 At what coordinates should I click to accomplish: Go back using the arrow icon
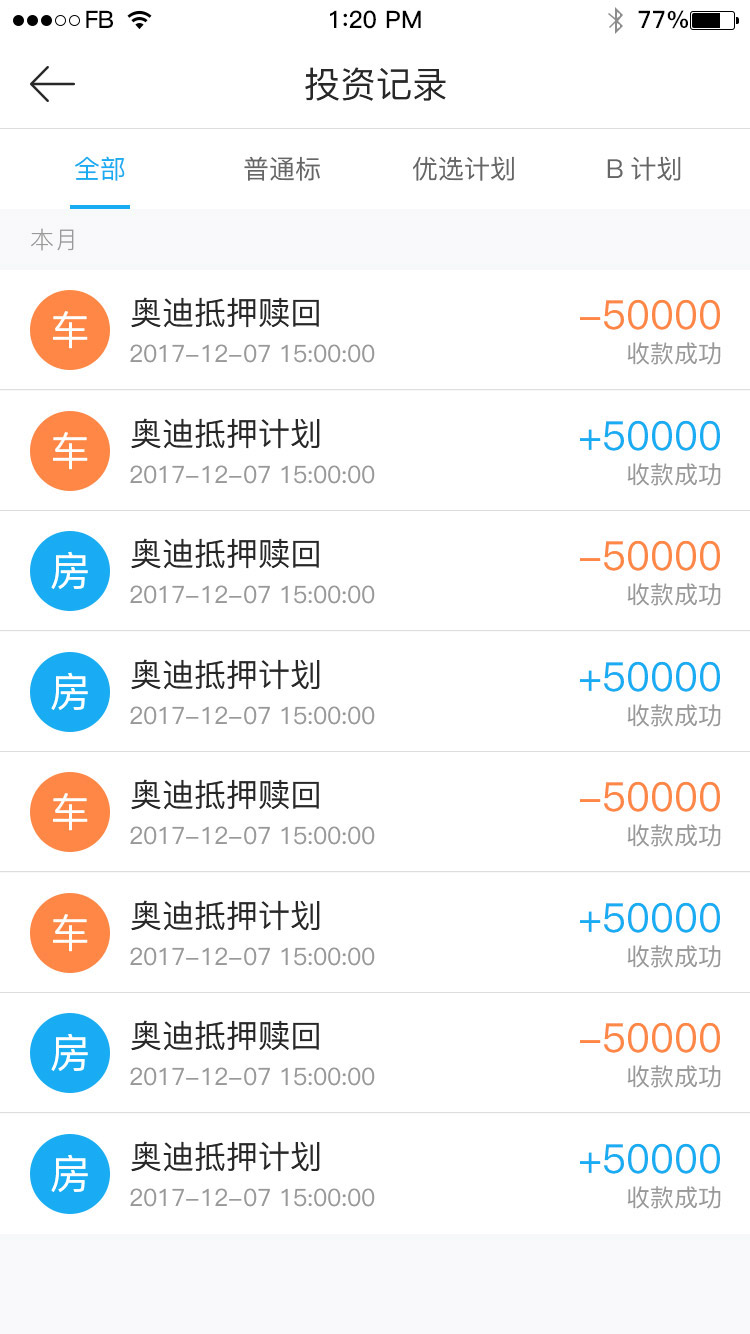pos(52,84)
